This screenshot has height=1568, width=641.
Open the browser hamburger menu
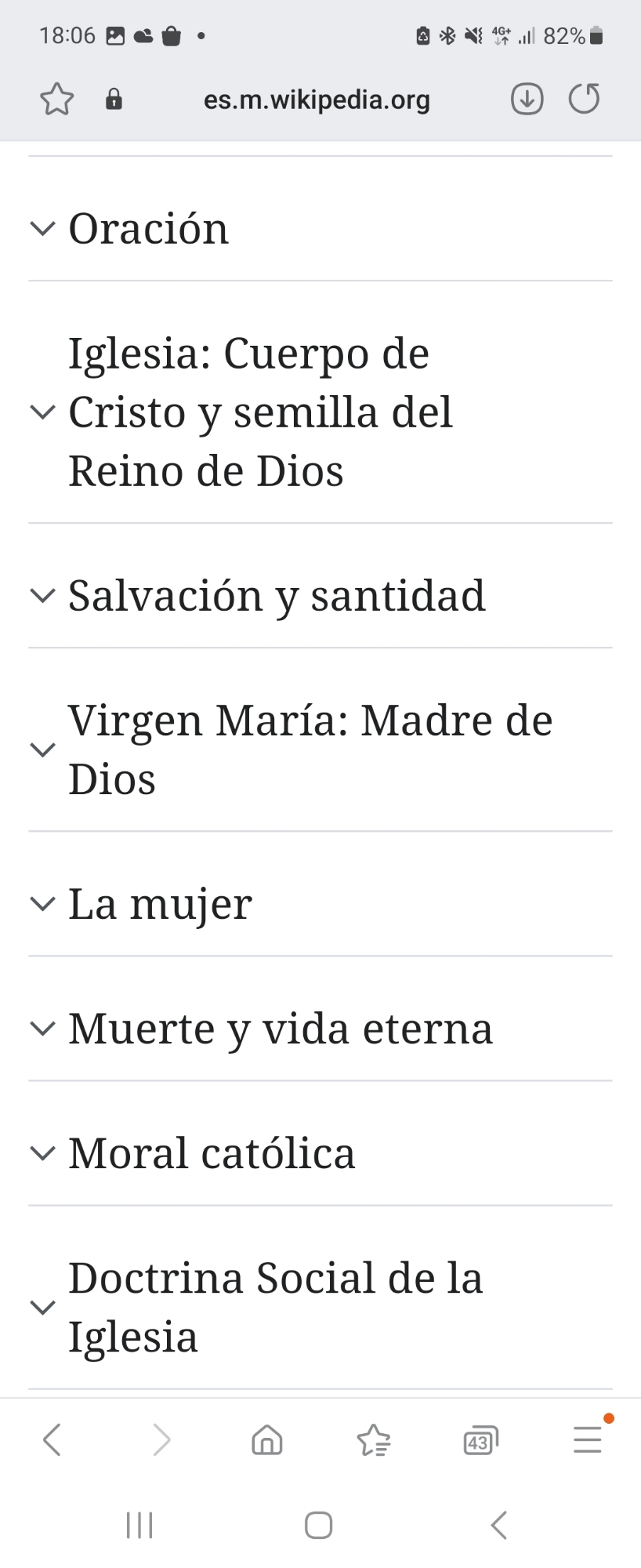click(587, 1439)
